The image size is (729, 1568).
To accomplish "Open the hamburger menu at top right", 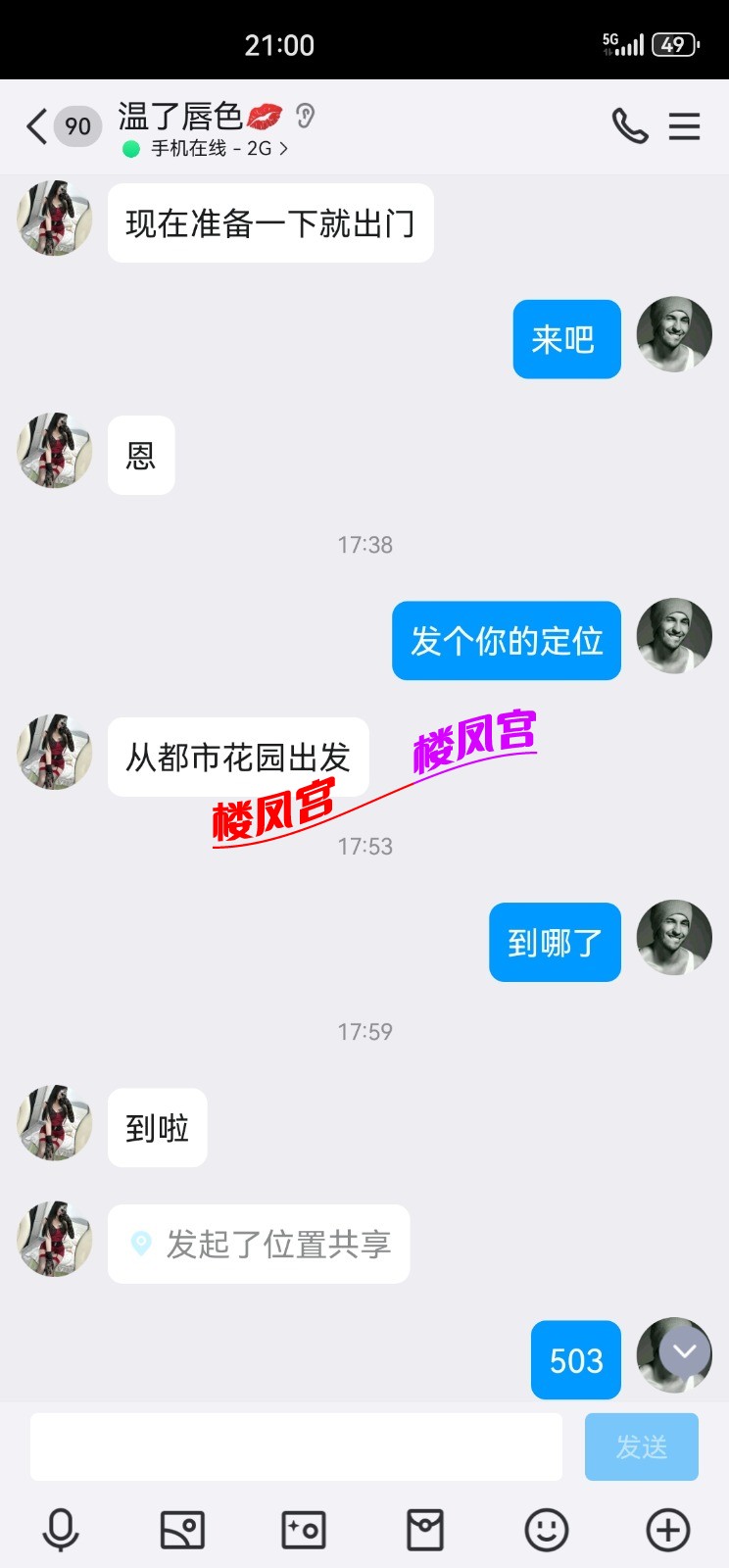I will click(684, 125).
